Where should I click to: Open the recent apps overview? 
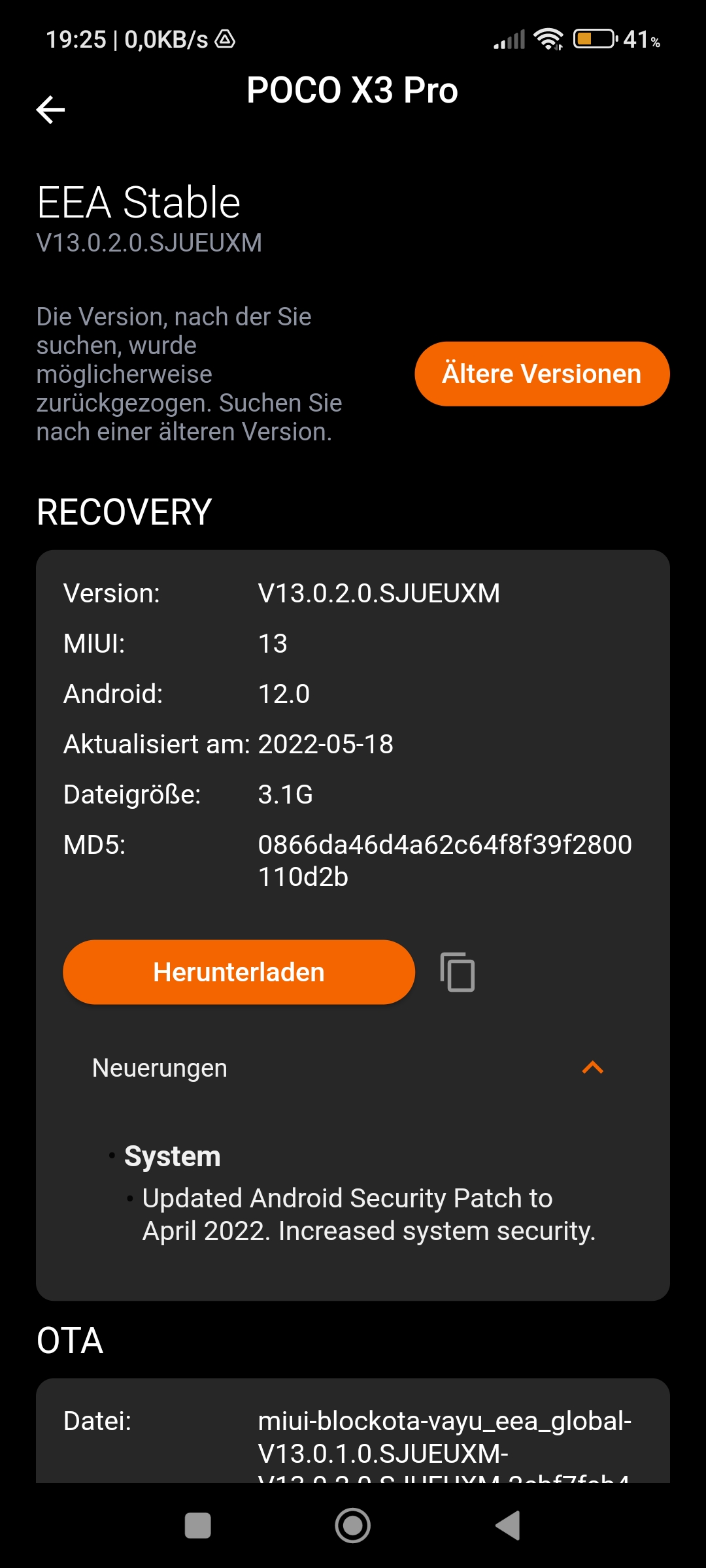198,1526
